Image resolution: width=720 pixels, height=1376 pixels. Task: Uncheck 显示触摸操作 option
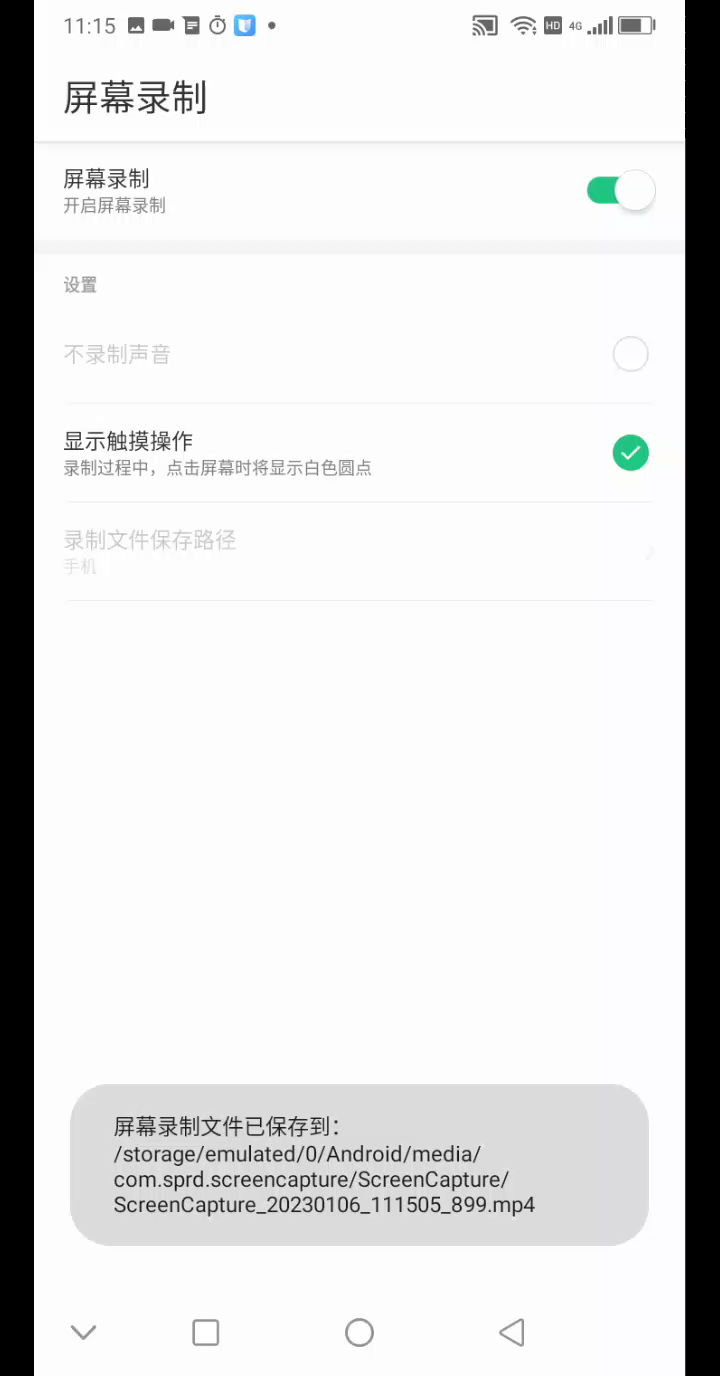point(630,453)
